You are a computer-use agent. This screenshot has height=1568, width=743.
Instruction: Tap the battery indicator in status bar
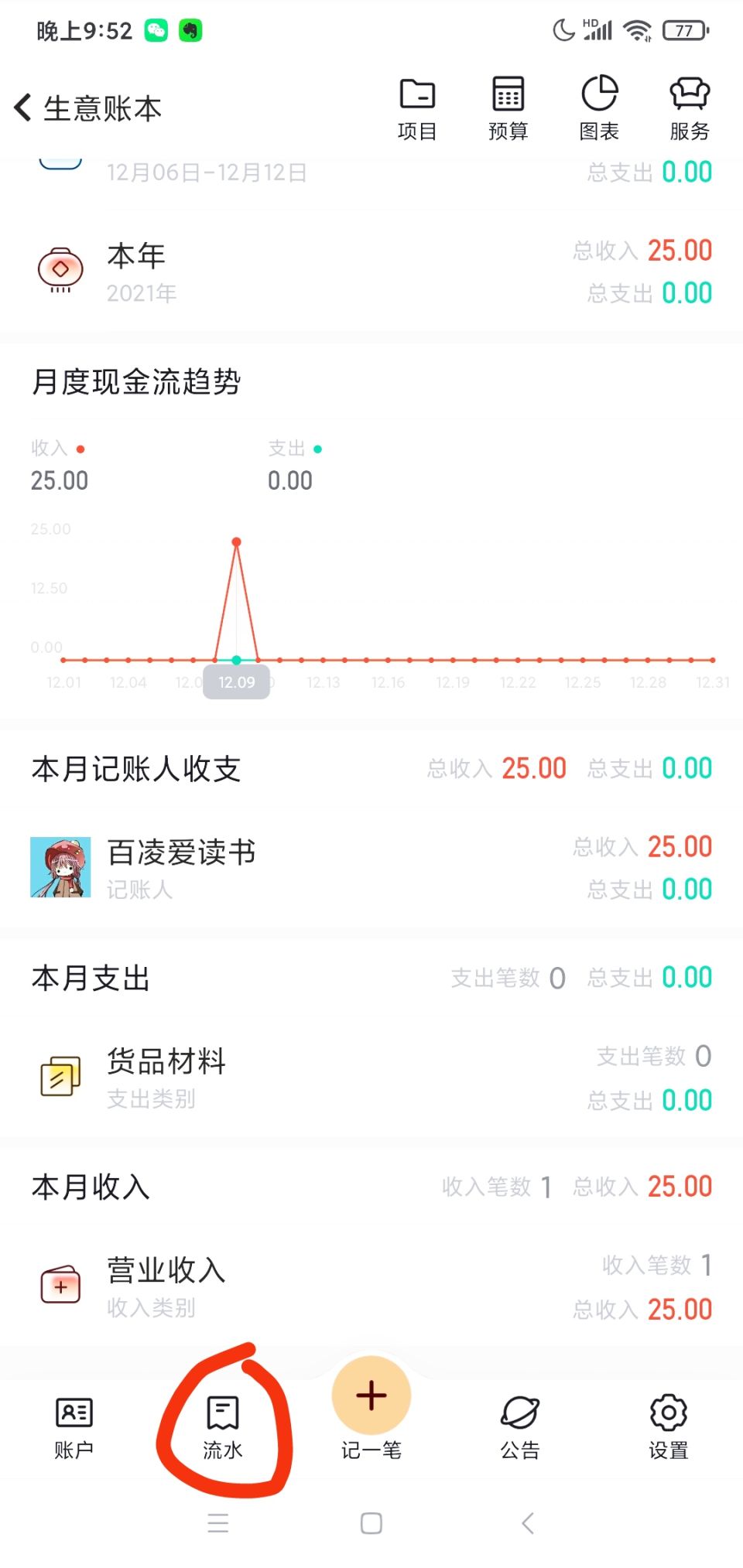(684, 31)
